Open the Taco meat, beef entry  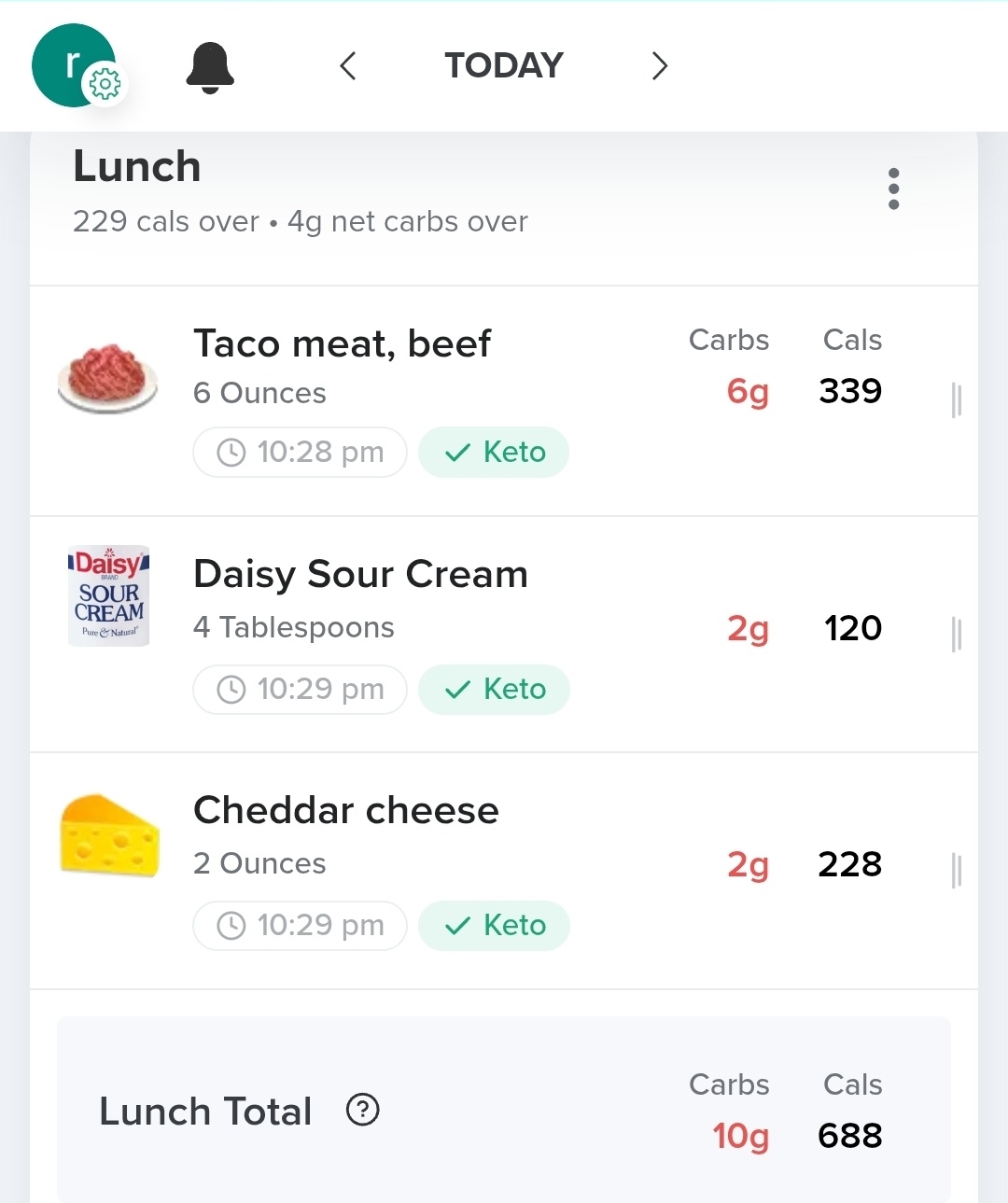342,344
